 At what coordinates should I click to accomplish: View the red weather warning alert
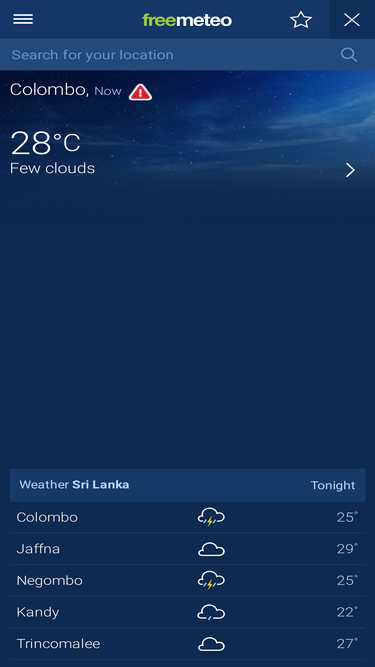(140, 91)
